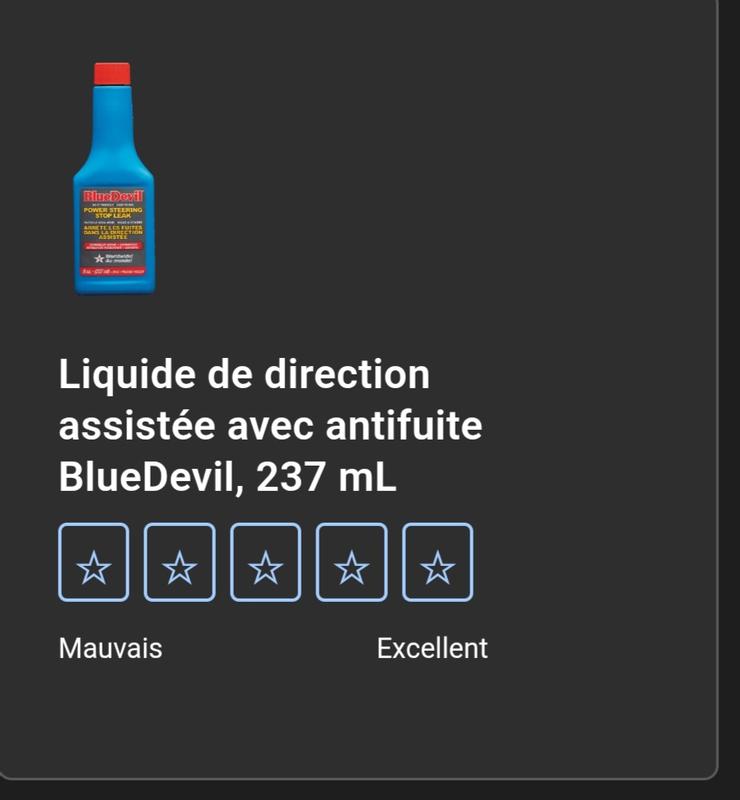Choose a four-star rating near Excellent
Image resolution: width=740 pixels, height=800 pixels.
pos(353,562)
